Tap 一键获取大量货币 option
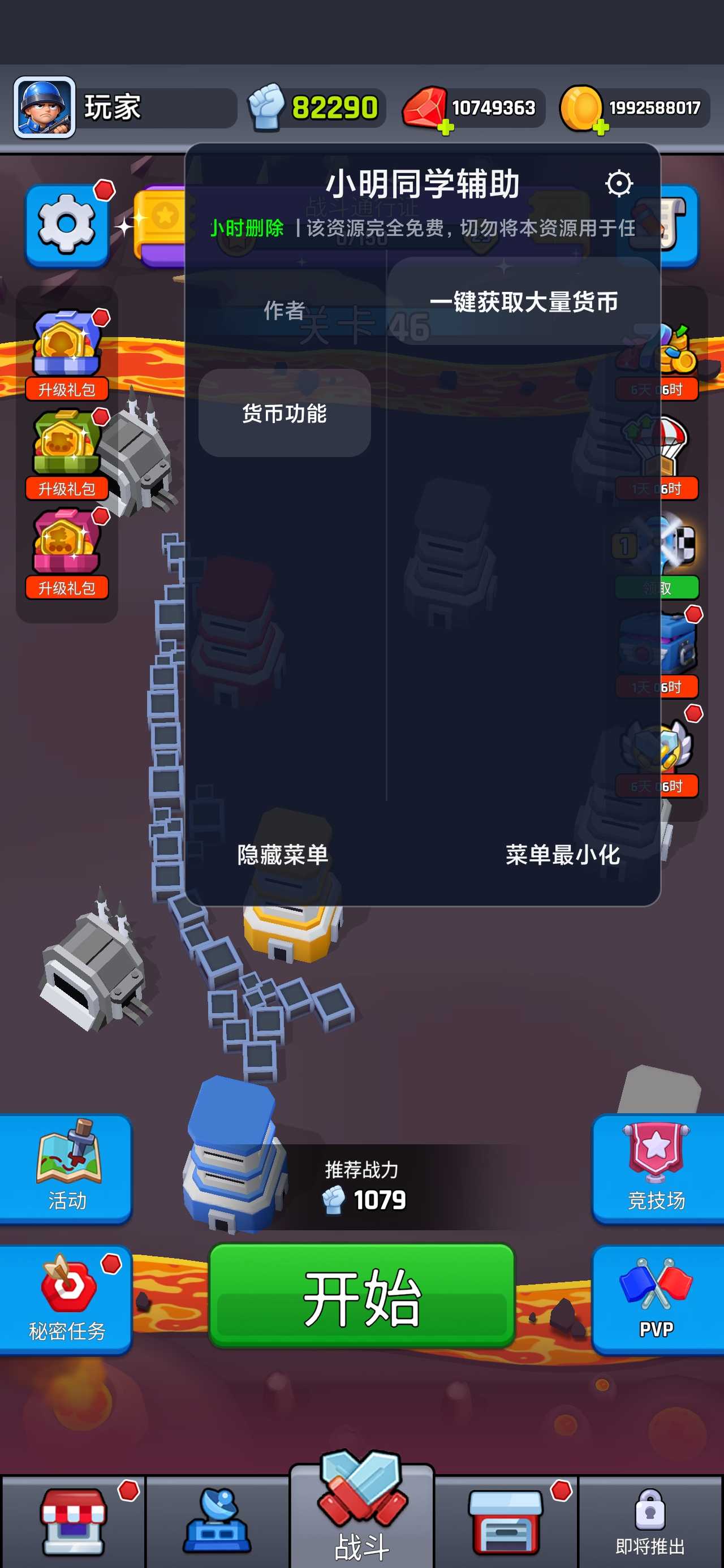 523,302
